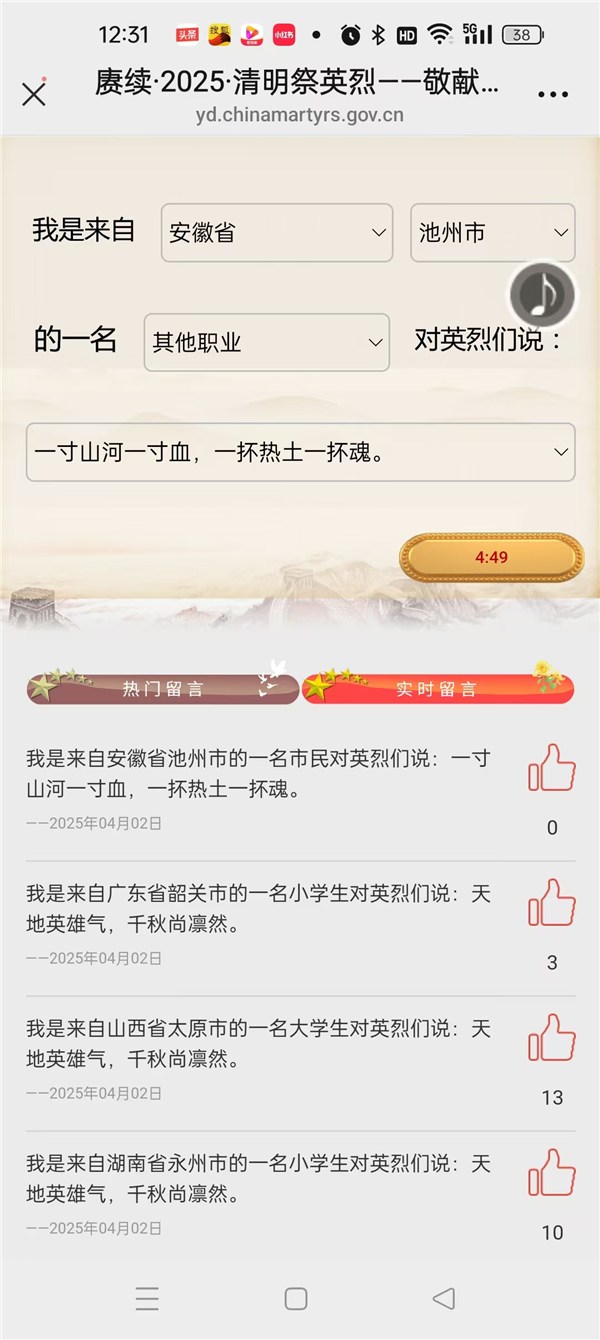Like the message from 湖南省永州市
This screenshot has height=1340, width=600.
point(552,1173)
